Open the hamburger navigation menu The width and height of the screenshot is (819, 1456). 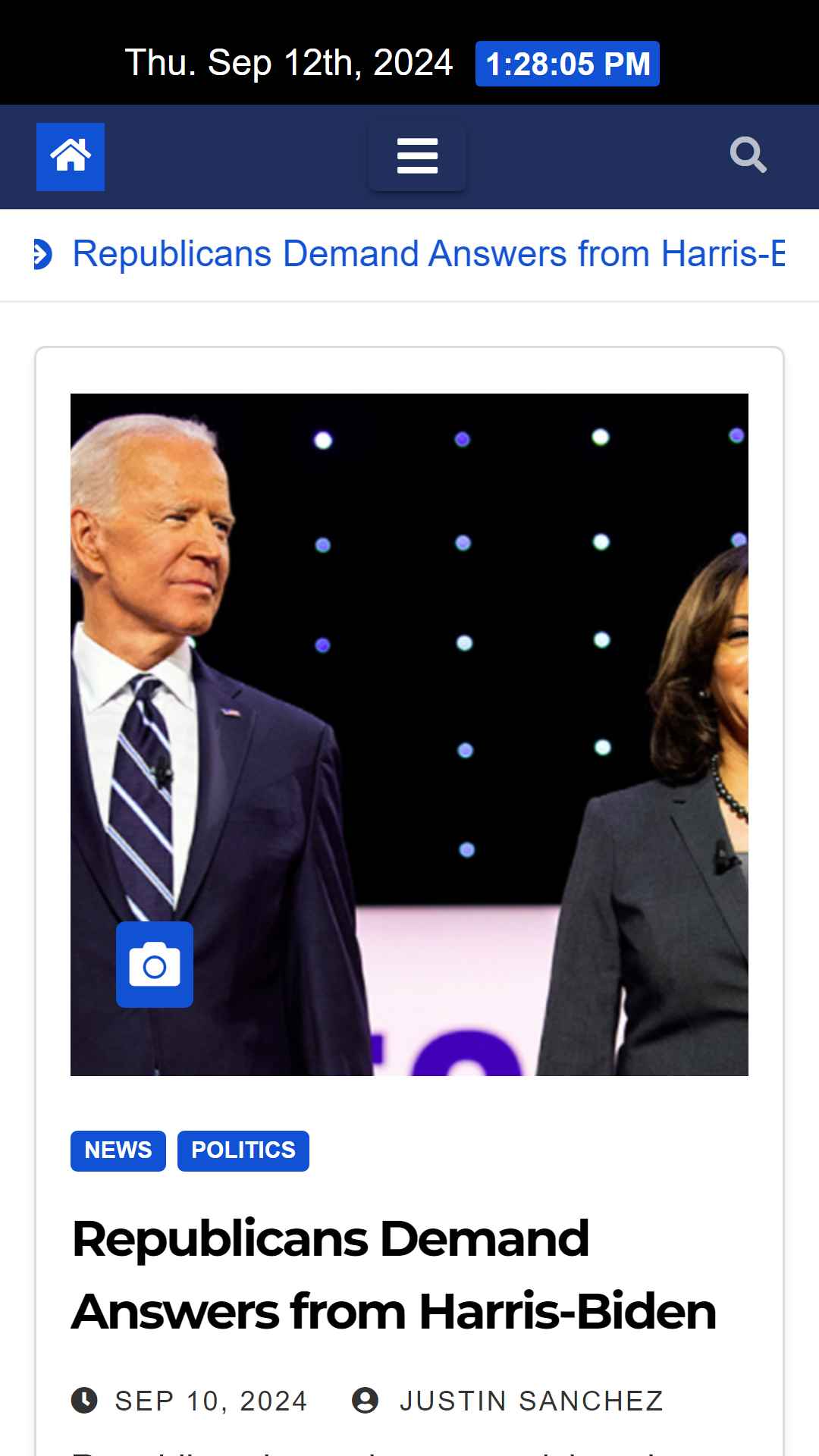pos(417,156)
